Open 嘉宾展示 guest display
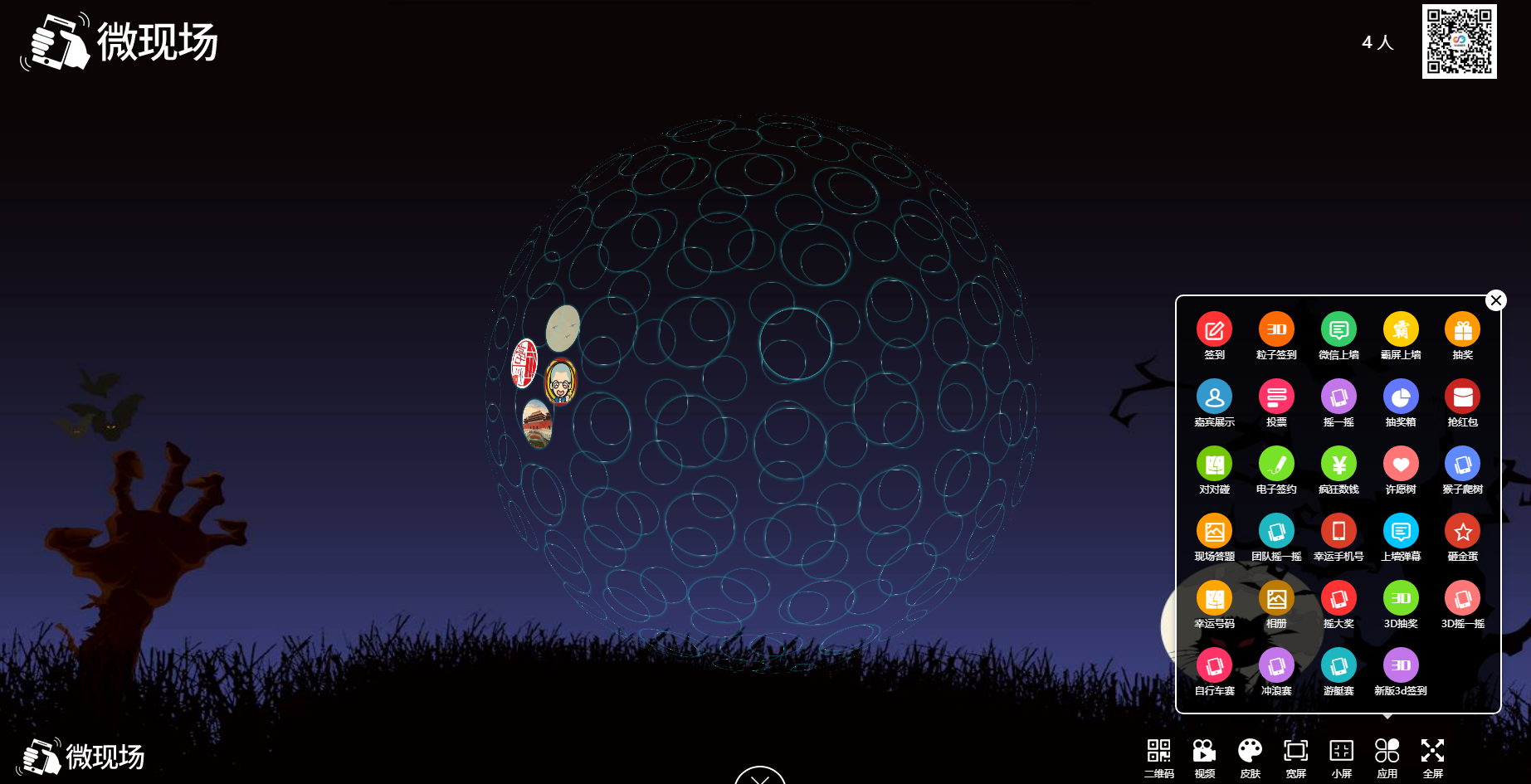1531x784 pixels. pos(1214,397)
